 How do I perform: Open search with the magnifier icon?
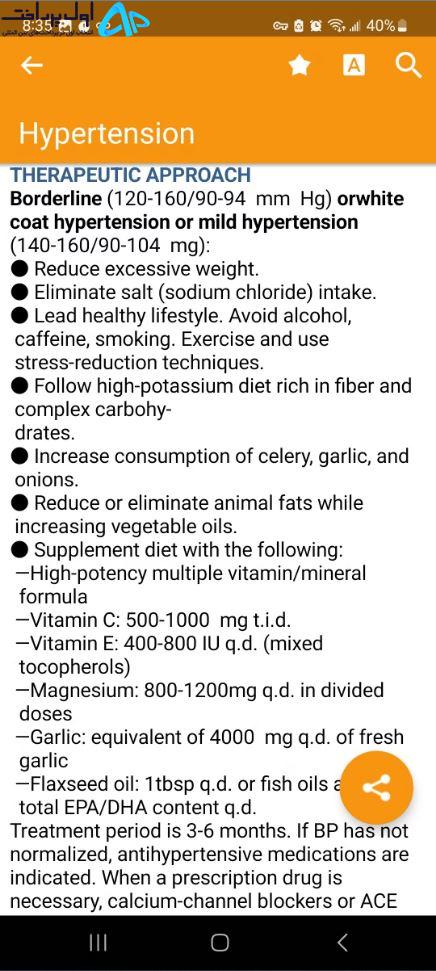pos(408,65)
